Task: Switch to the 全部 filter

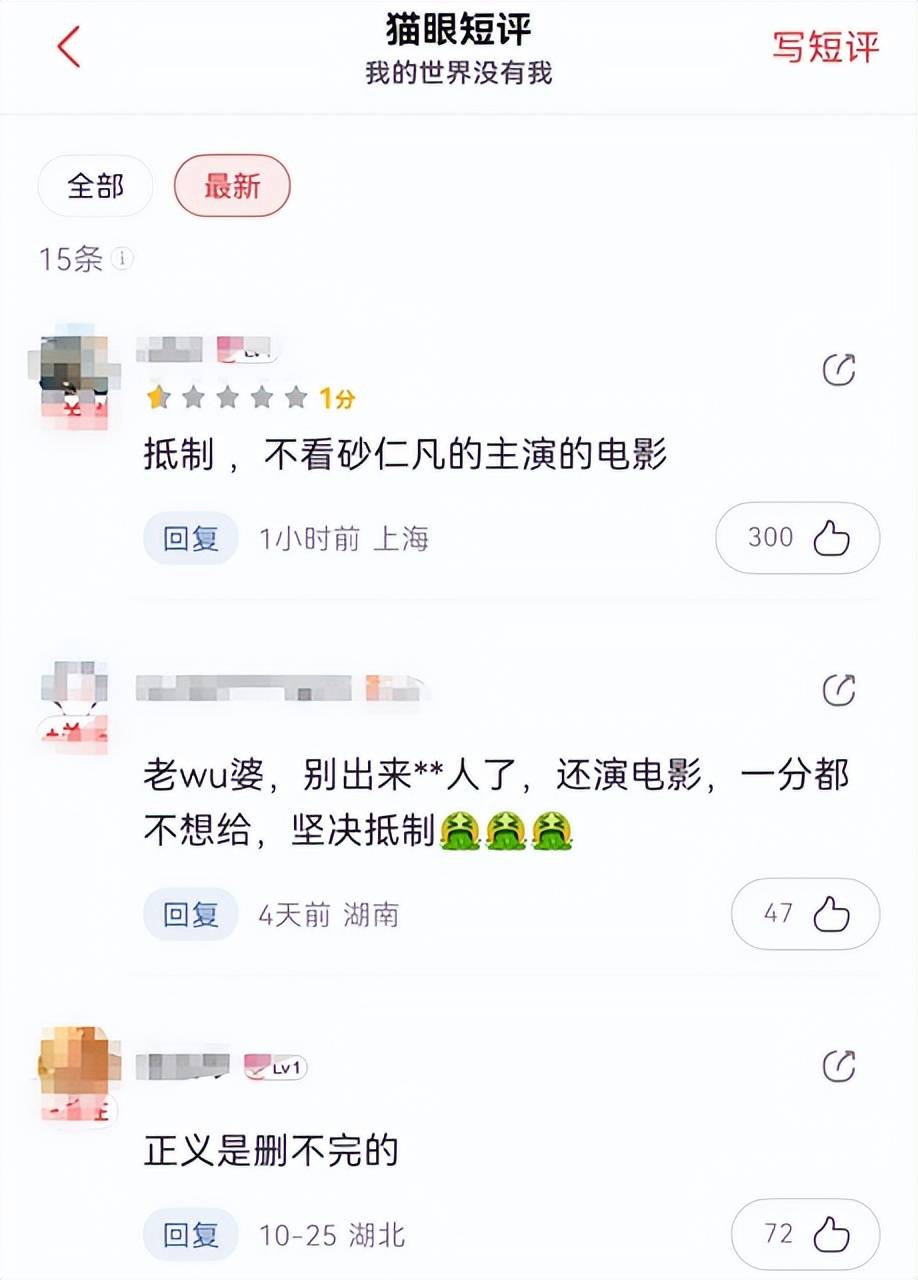Action: [x=95, y=186]
